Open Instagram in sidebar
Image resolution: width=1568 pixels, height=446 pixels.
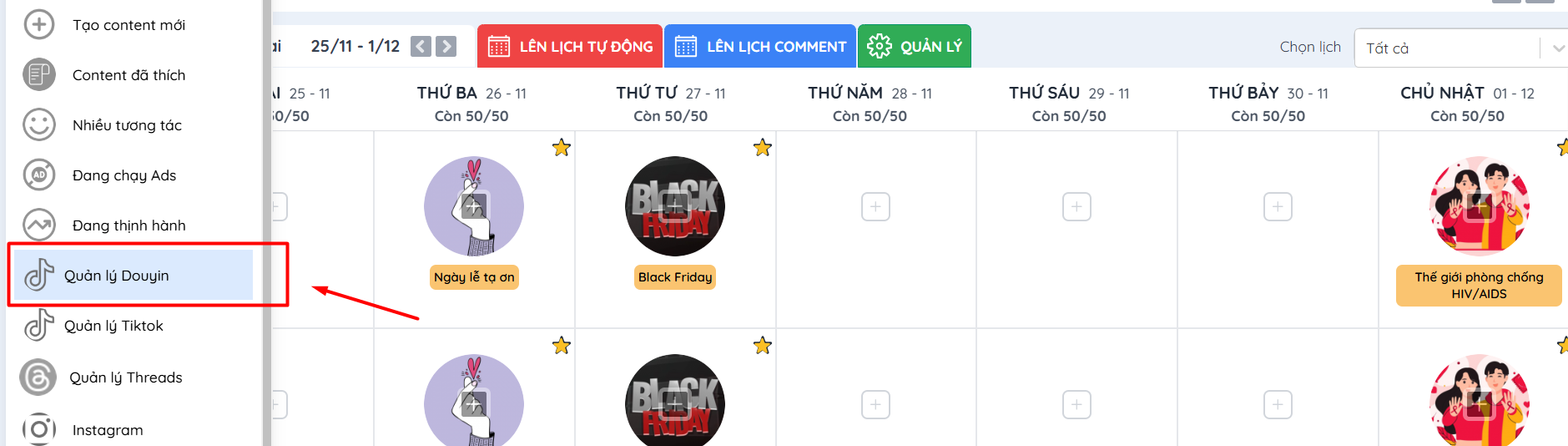(107, 429)
